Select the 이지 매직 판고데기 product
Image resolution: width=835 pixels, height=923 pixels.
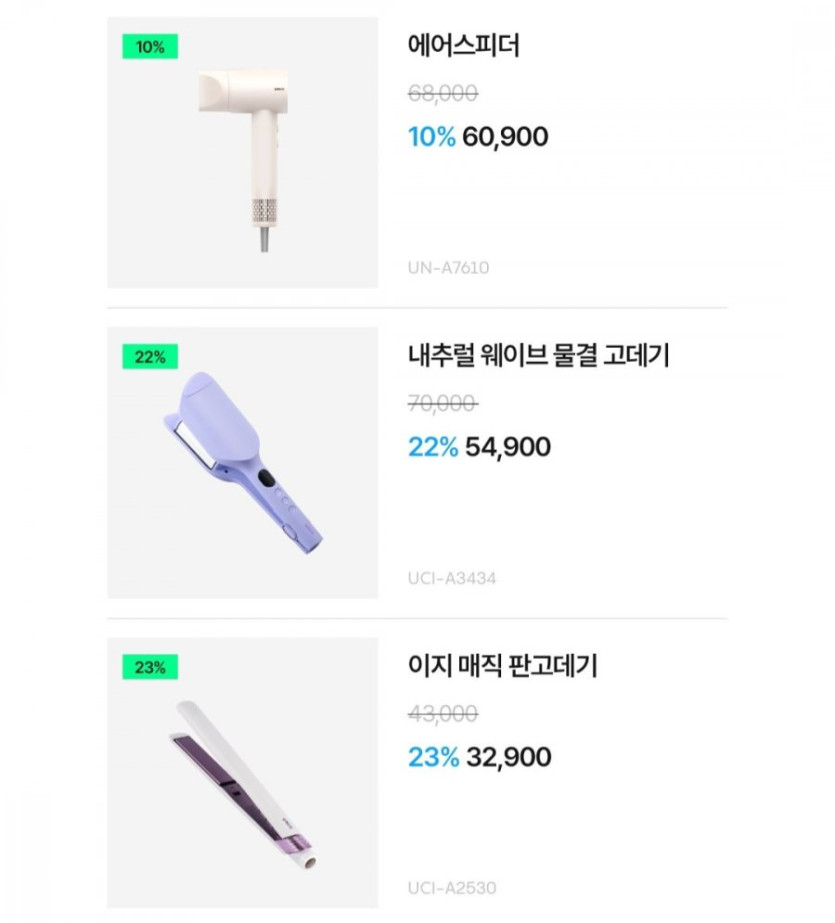tap(502, 666)
